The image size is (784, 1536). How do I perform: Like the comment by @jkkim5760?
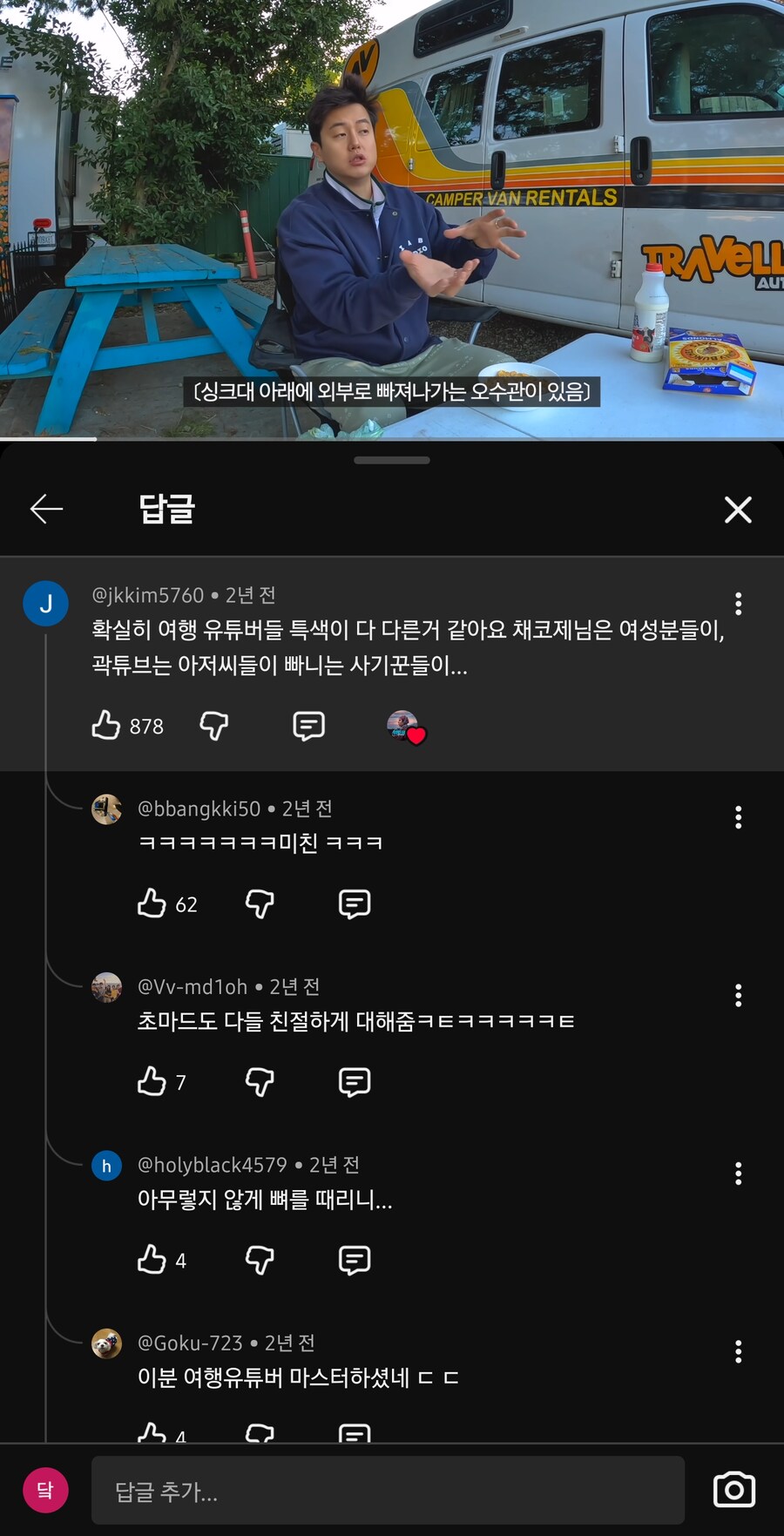(x=106, y=726)
